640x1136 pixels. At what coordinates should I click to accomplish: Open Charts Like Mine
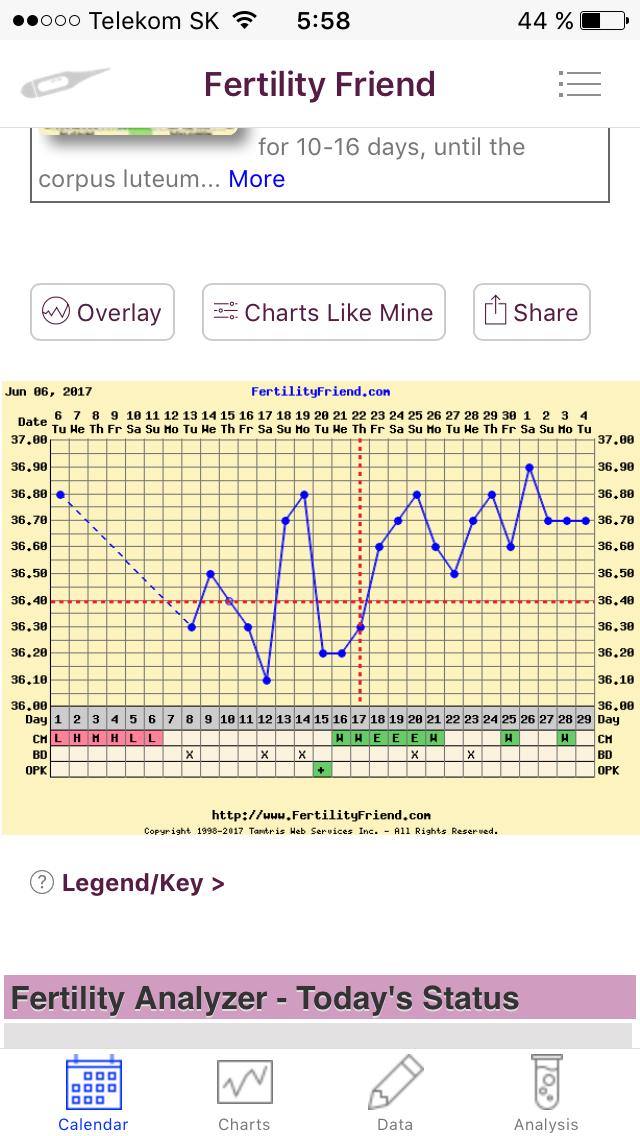(323, 312)
